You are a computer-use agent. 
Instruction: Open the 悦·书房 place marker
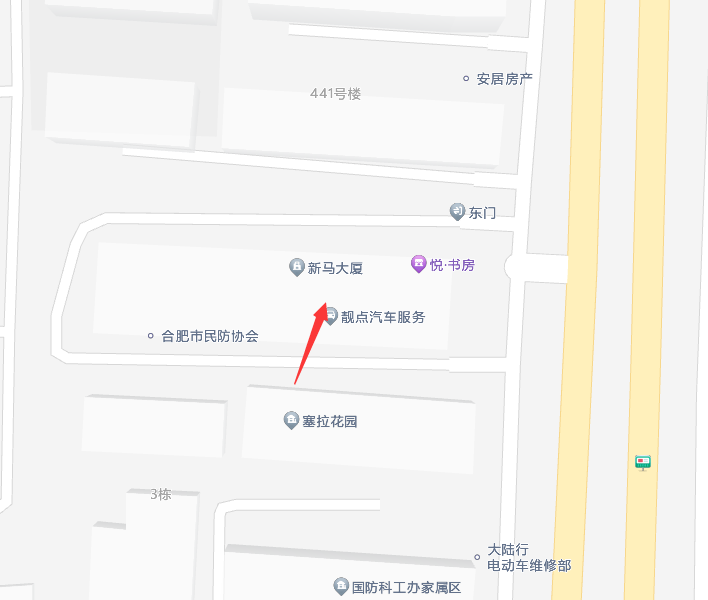[x=419, y=264]
